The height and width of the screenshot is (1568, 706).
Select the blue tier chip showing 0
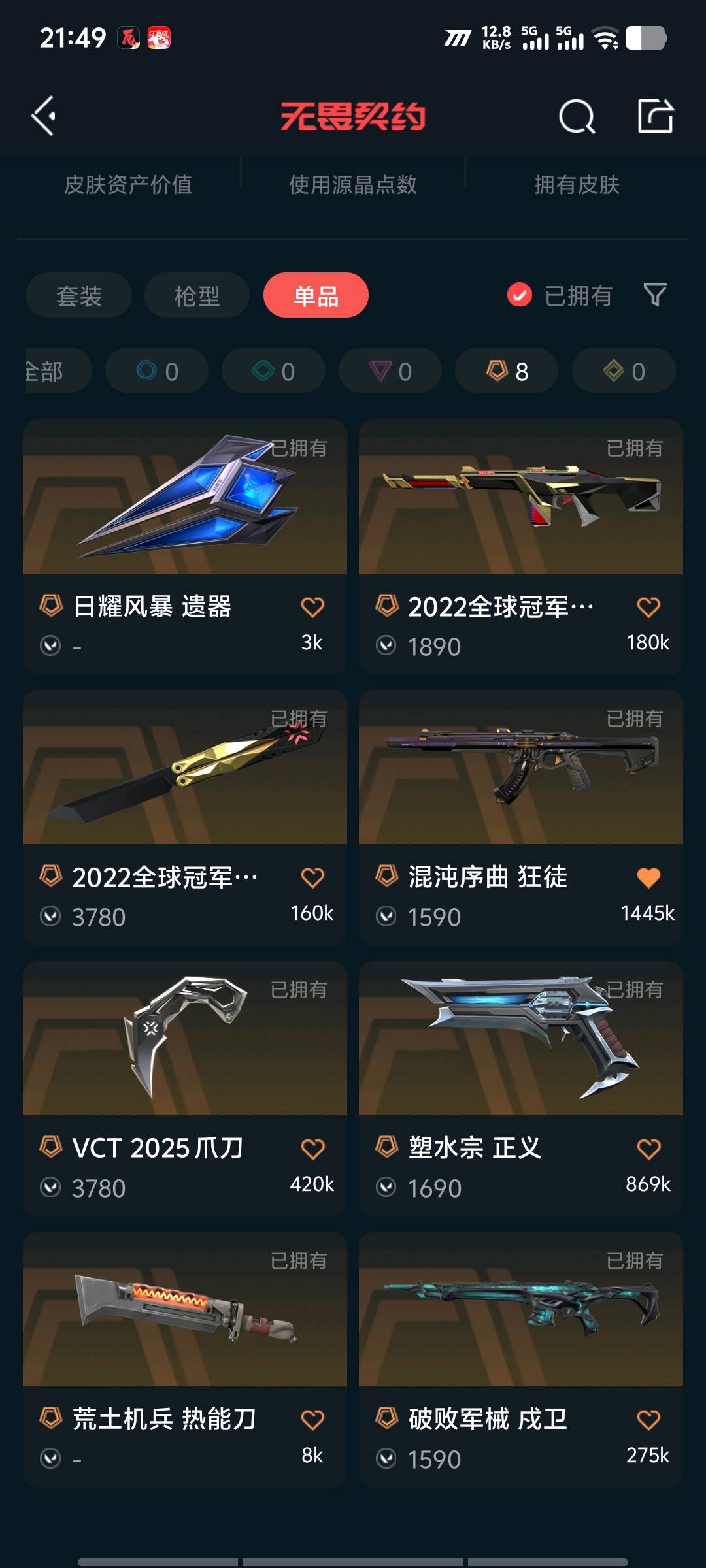(157, 371)
